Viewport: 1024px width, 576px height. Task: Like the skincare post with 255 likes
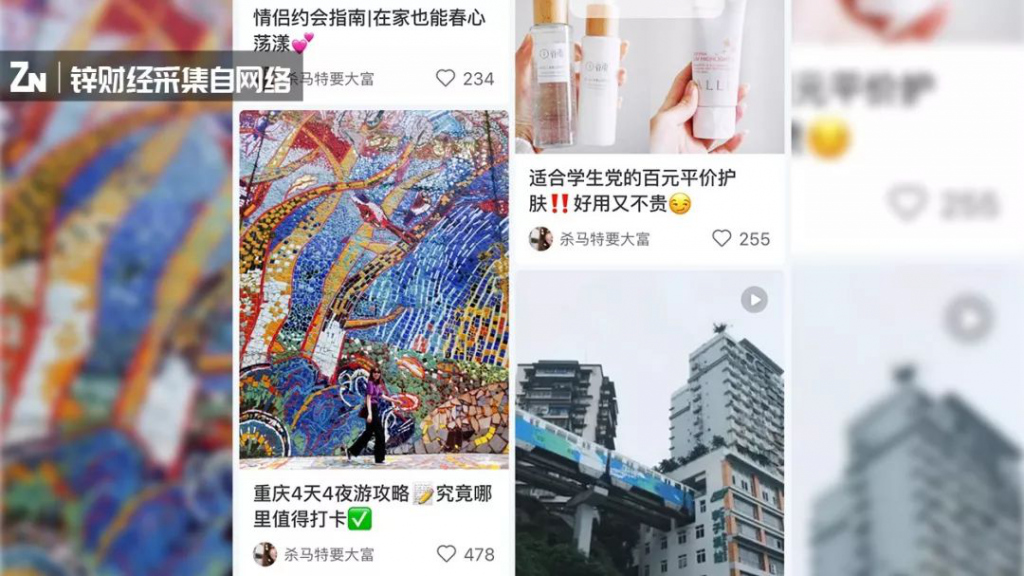pyautogui.click(x=722, y=238)
